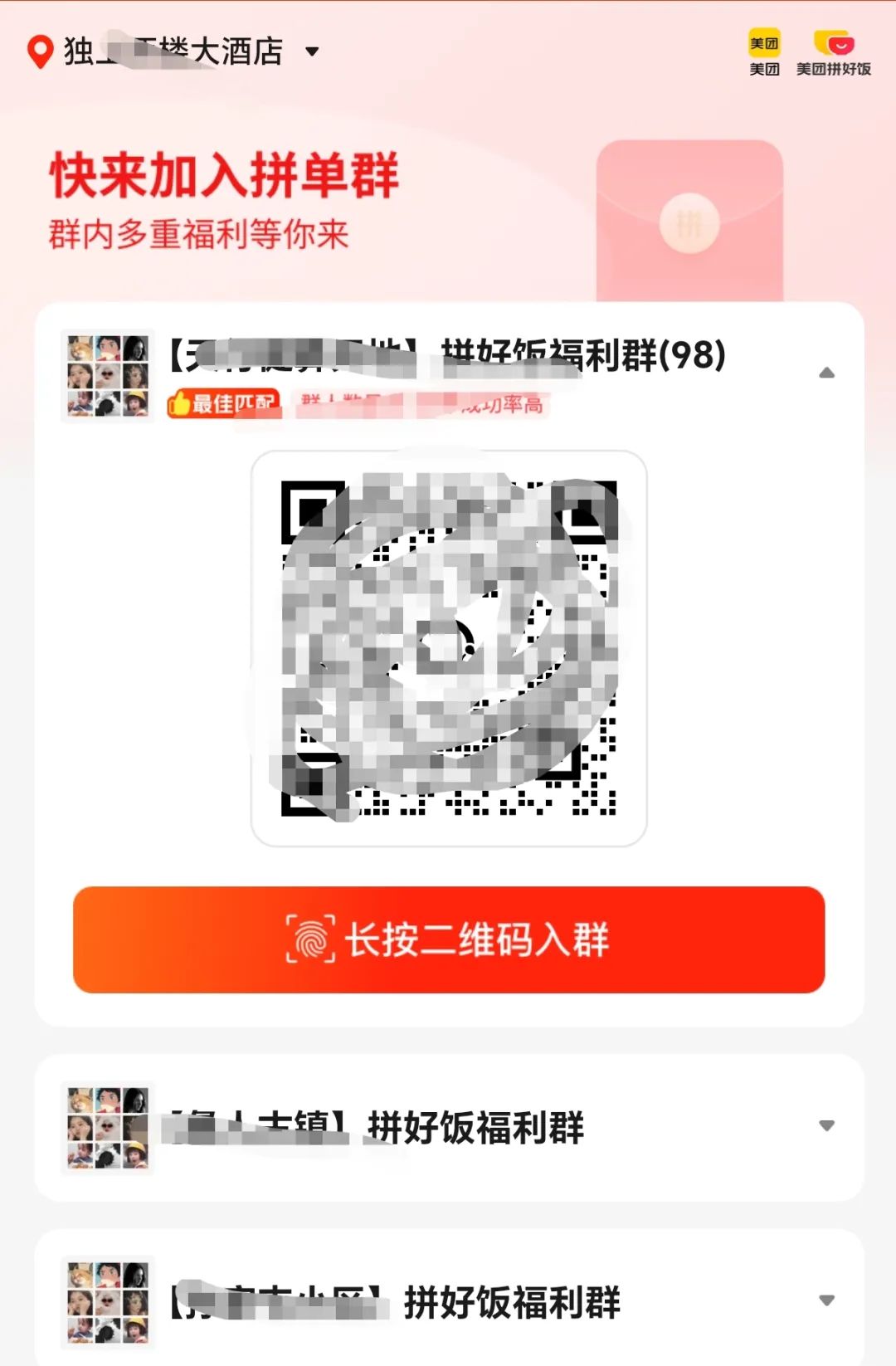This screenshot has width=896, height=1366.
Task: Tap 长按二维码入群 button
Action: 449,939
